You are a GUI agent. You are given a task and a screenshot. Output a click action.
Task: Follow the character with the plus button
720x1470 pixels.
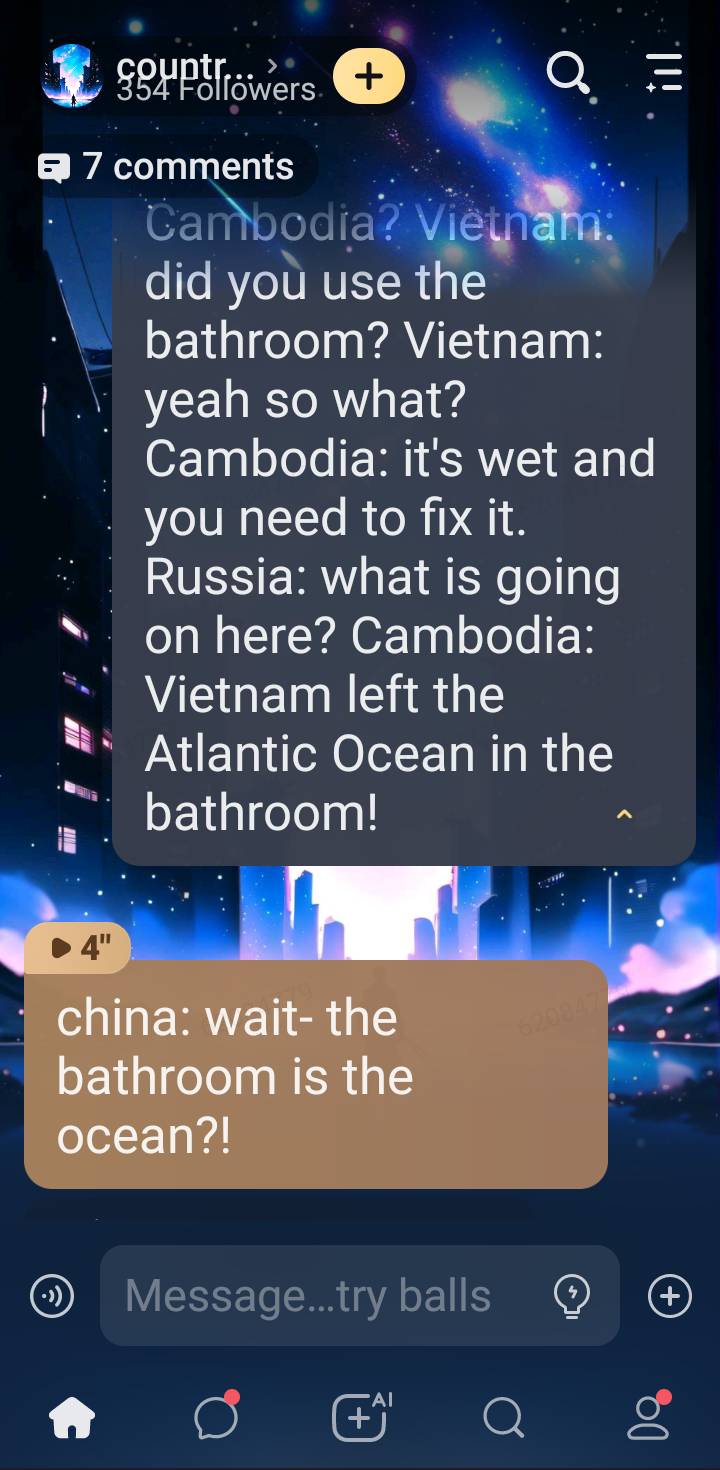[368, 76]
